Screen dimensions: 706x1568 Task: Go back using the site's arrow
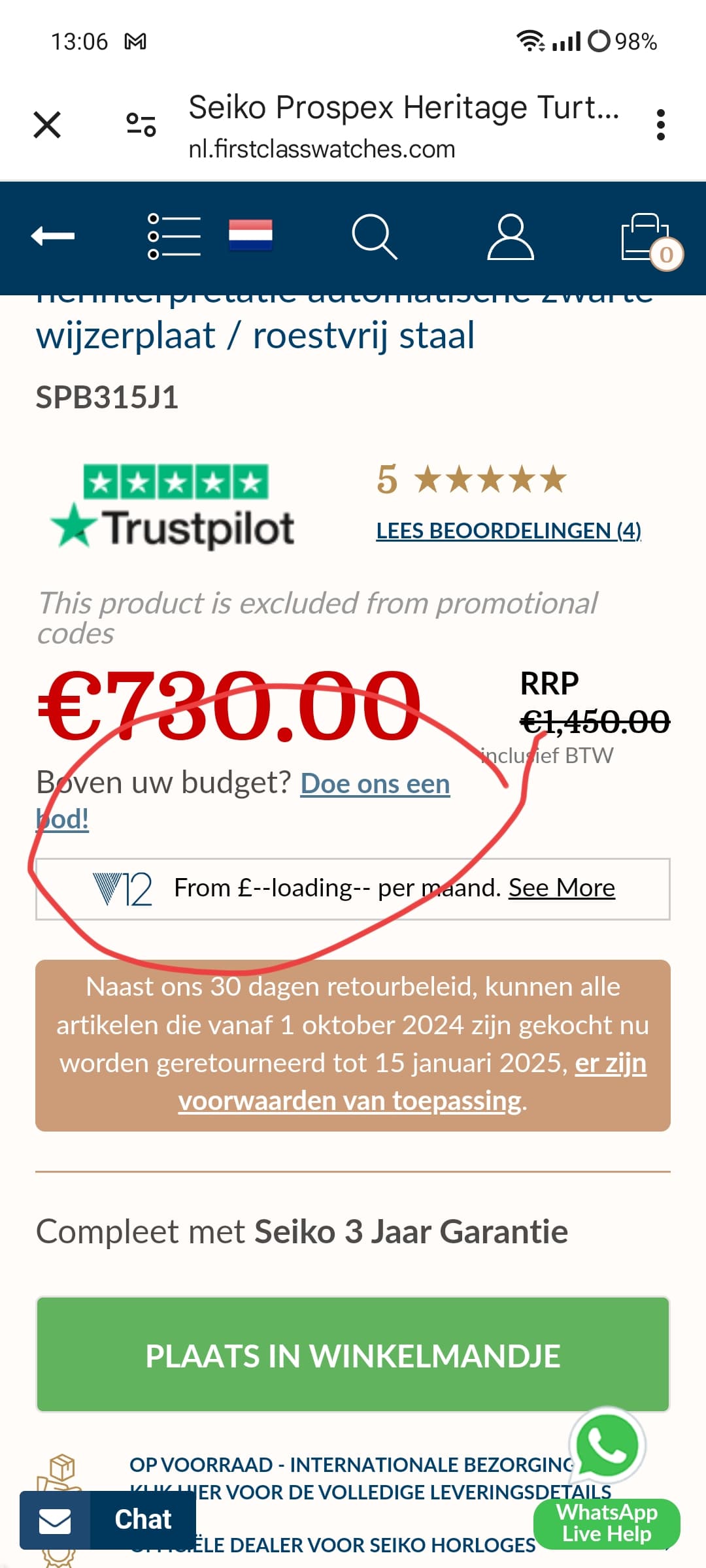(x=53, y=236)
